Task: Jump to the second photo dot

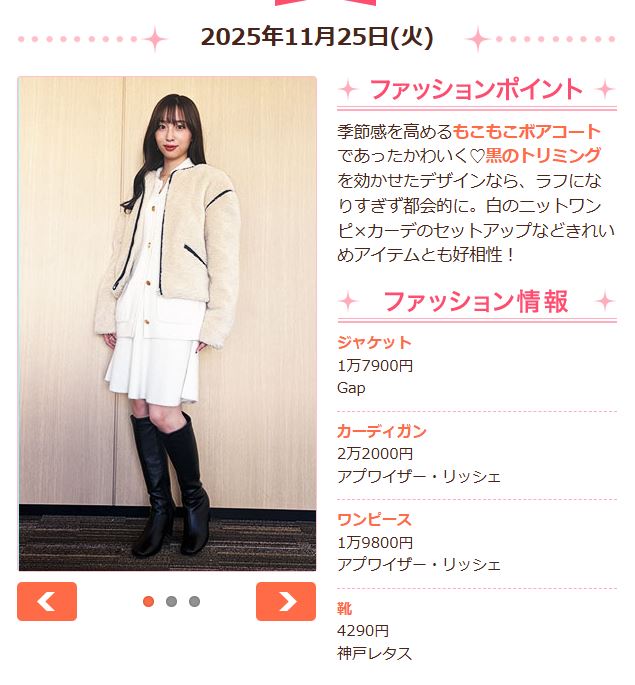Action: (x=171, y=601)
